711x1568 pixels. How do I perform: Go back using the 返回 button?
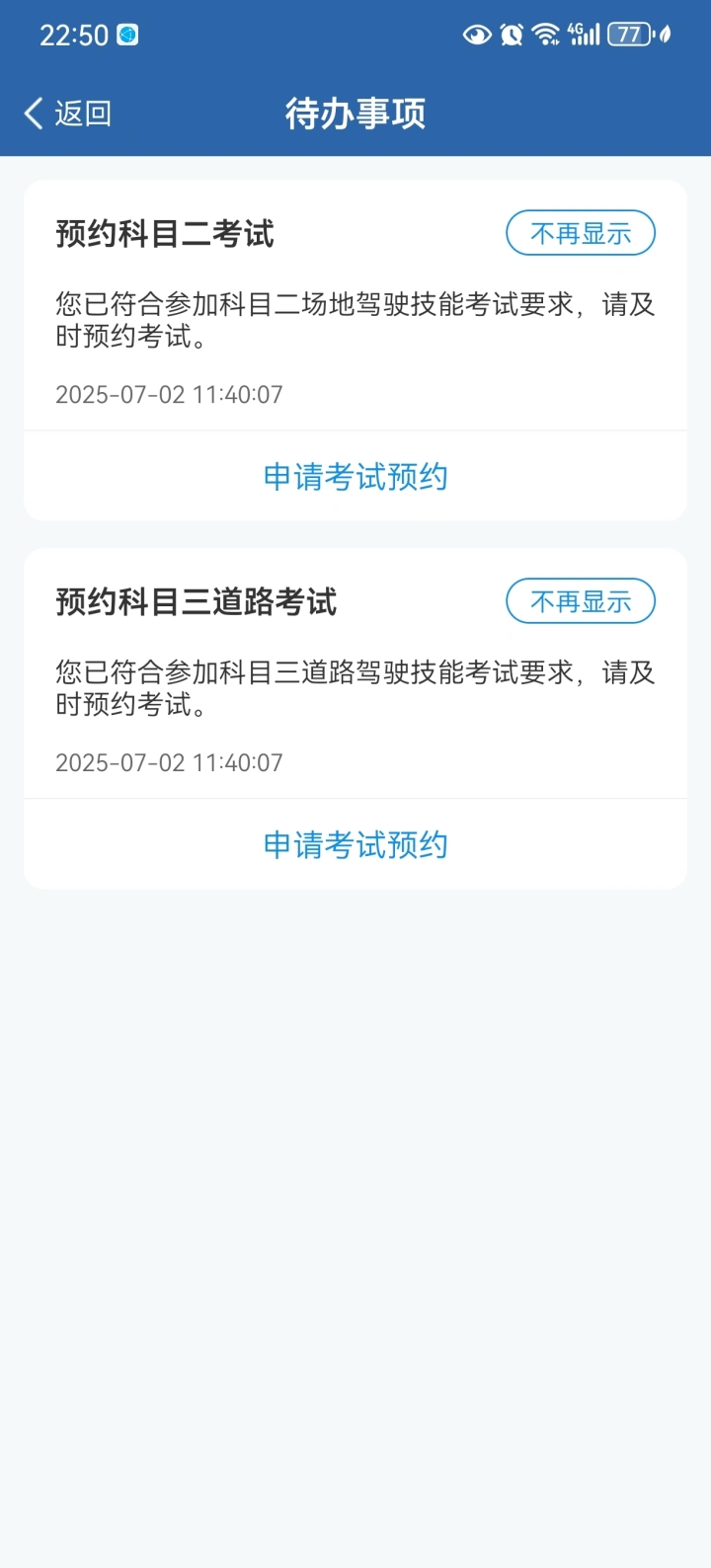click(67, 114)
